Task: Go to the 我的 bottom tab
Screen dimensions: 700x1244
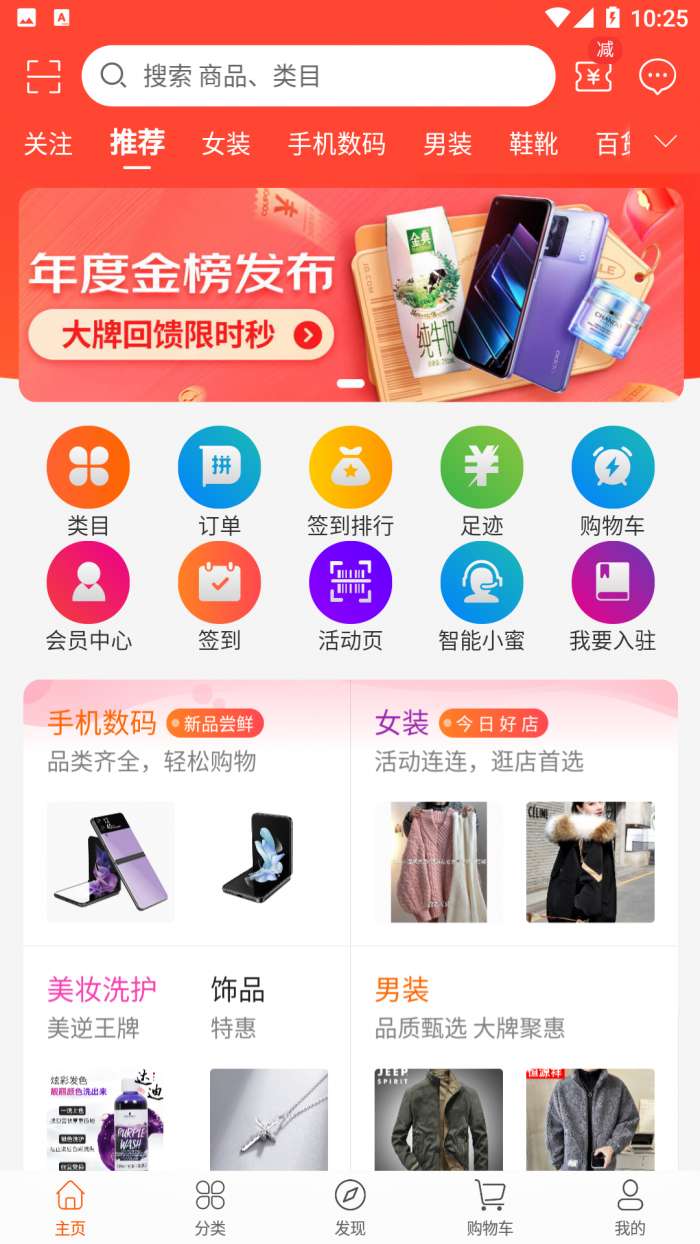Action: click(630, 1207)
